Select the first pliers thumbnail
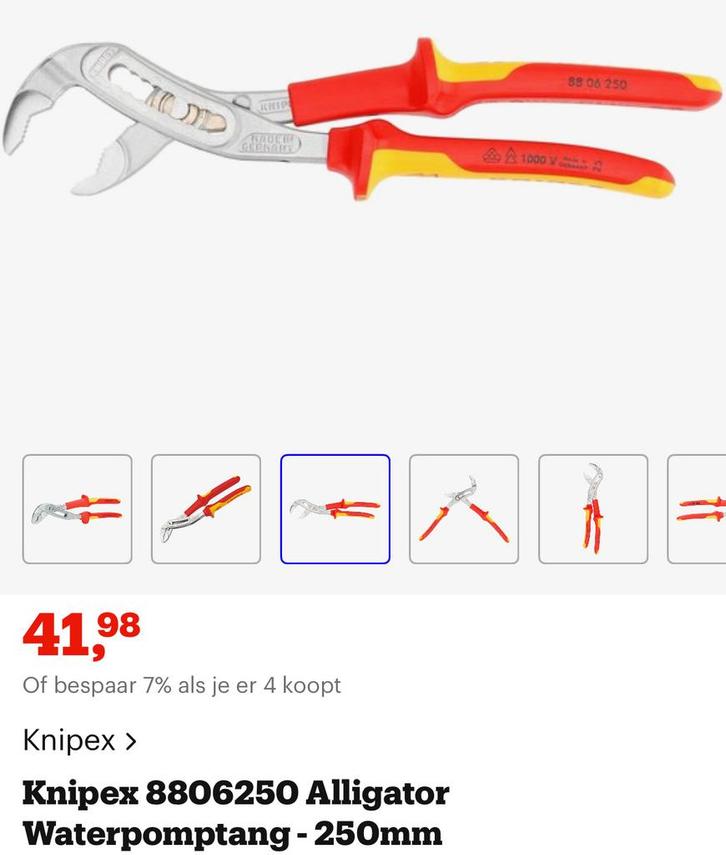Image resolution: width=726 pixels, height=855 pixels. (x=77, y=509)
